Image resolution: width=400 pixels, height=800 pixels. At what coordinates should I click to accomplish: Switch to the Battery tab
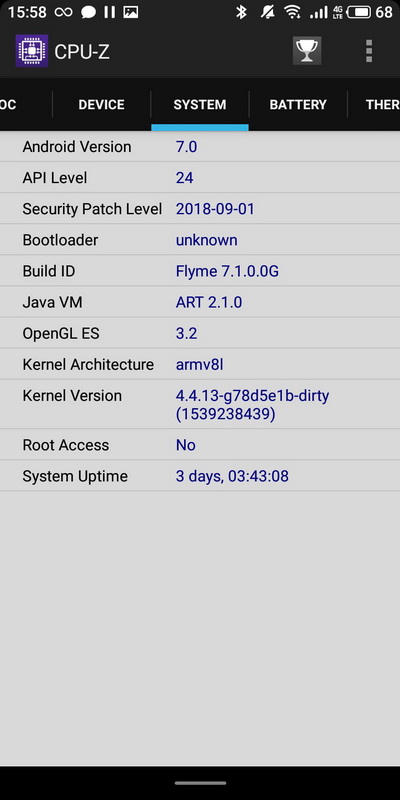pos(298,105)
